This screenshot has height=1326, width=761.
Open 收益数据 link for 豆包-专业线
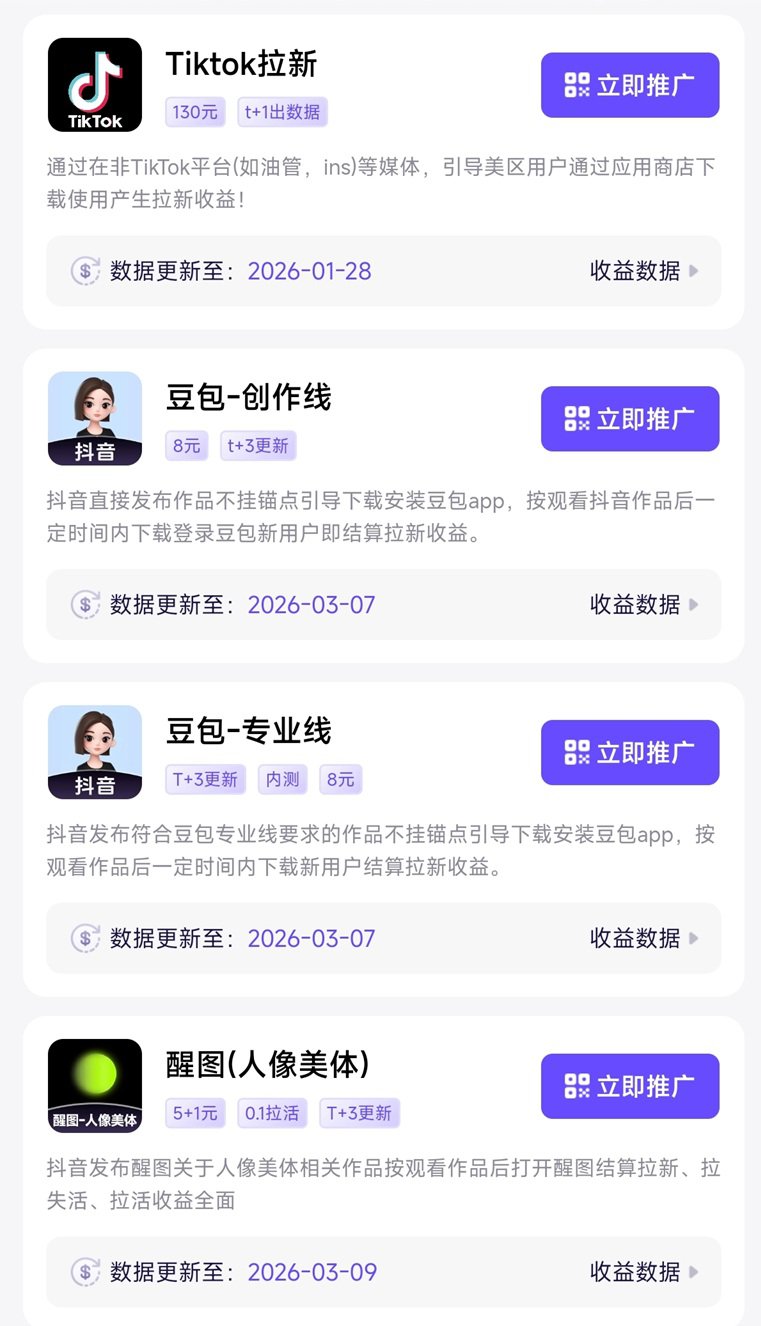(x=637, y=938)
